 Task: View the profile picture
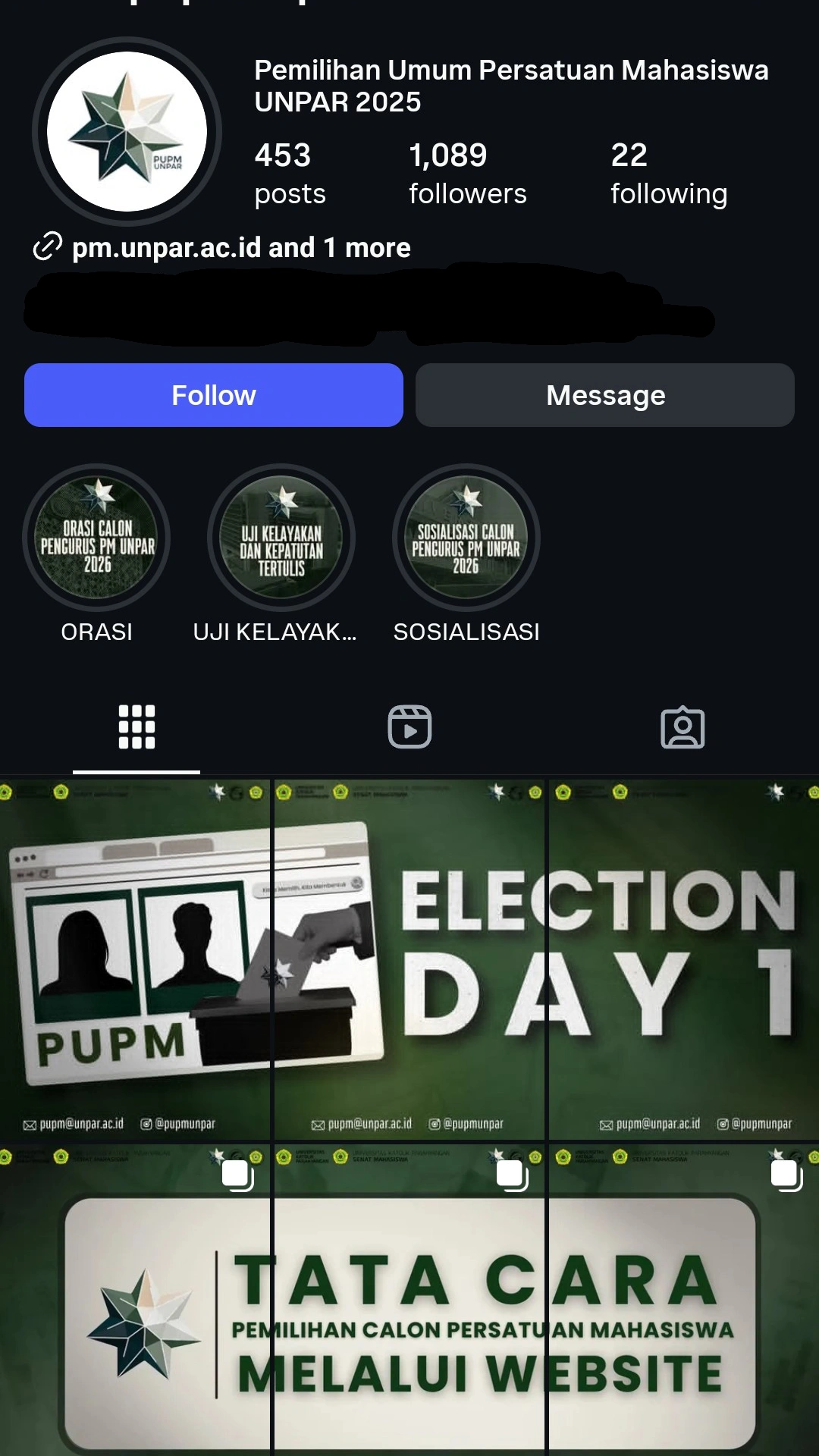pyautogui.click(x=127, y=132)
